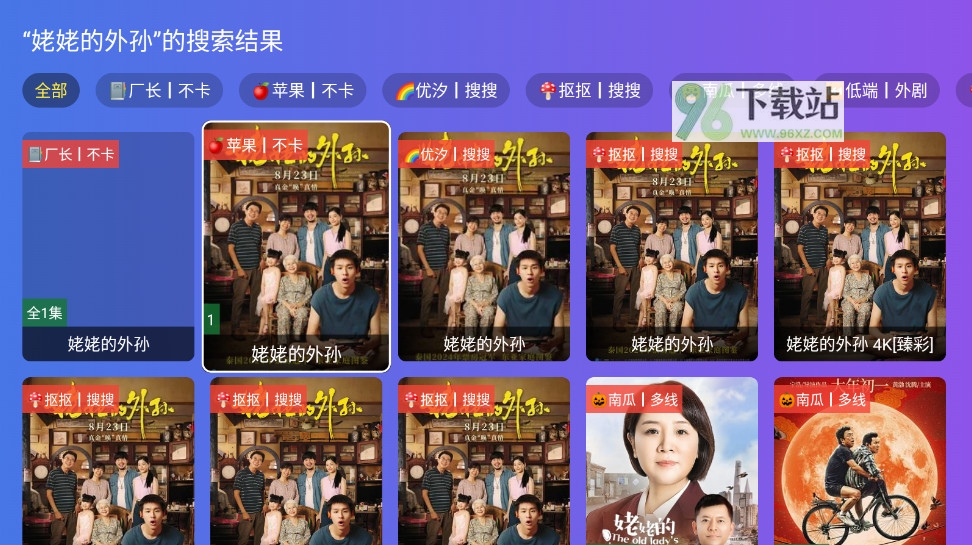Open the 姥姥的外孙 4K[臻彩] result
The height and width of the screenshot is (545, 972).
click(x=859, y=246)
